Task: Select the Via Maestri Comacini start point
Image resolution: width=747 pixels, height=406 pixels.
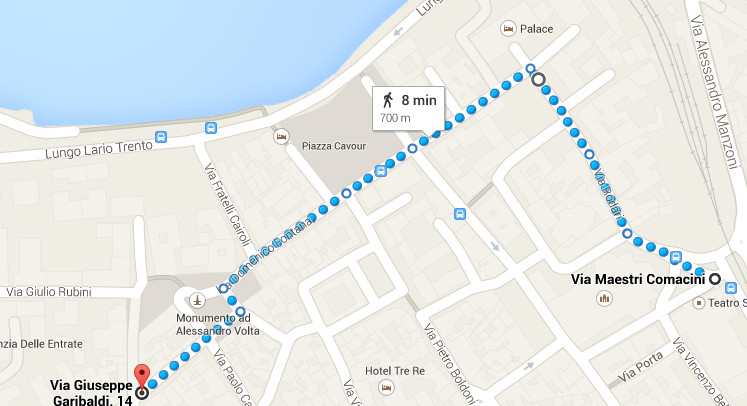Action: [x=714, y=278]
